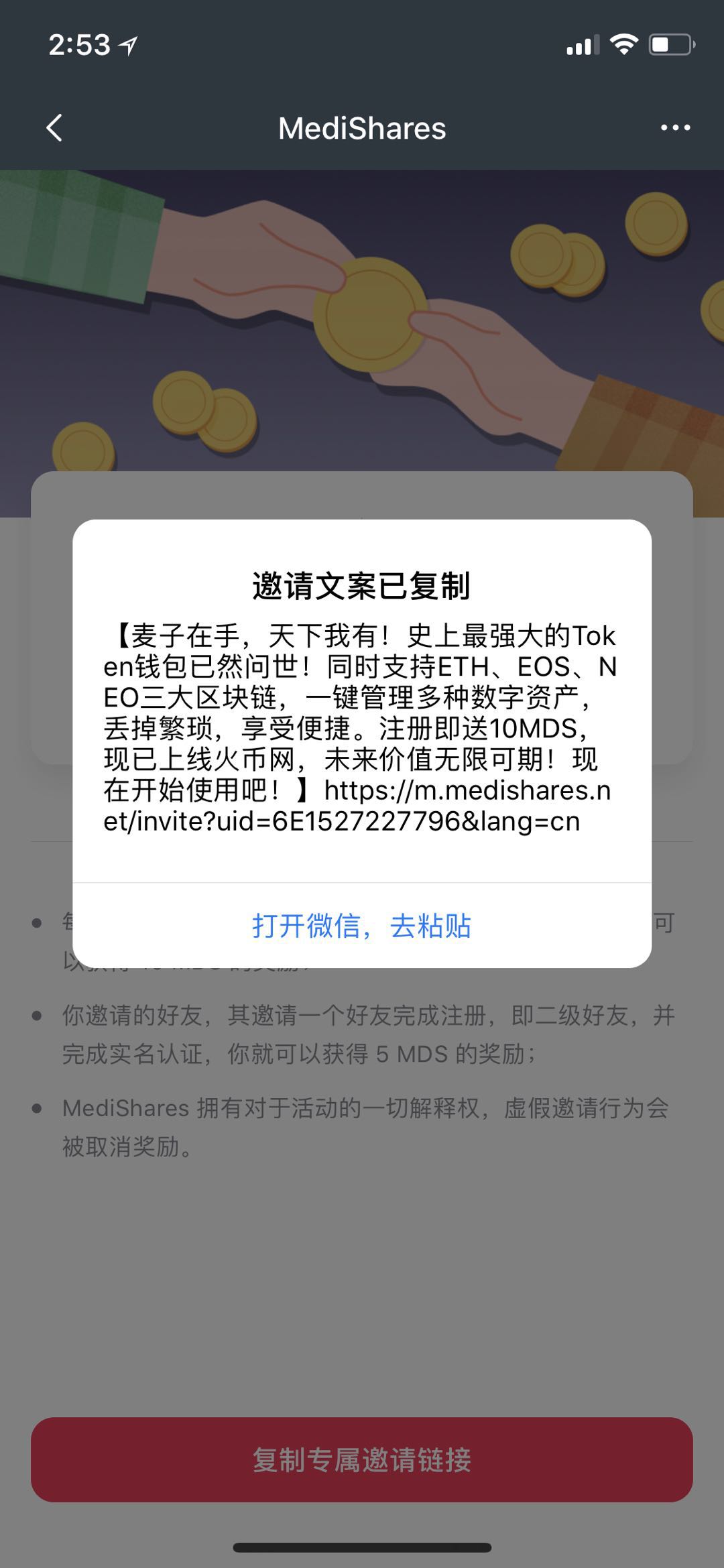Tap 复制专属邀请链接 button
The width and height of the screenshot is (724, 1568).
(361, 1459)
